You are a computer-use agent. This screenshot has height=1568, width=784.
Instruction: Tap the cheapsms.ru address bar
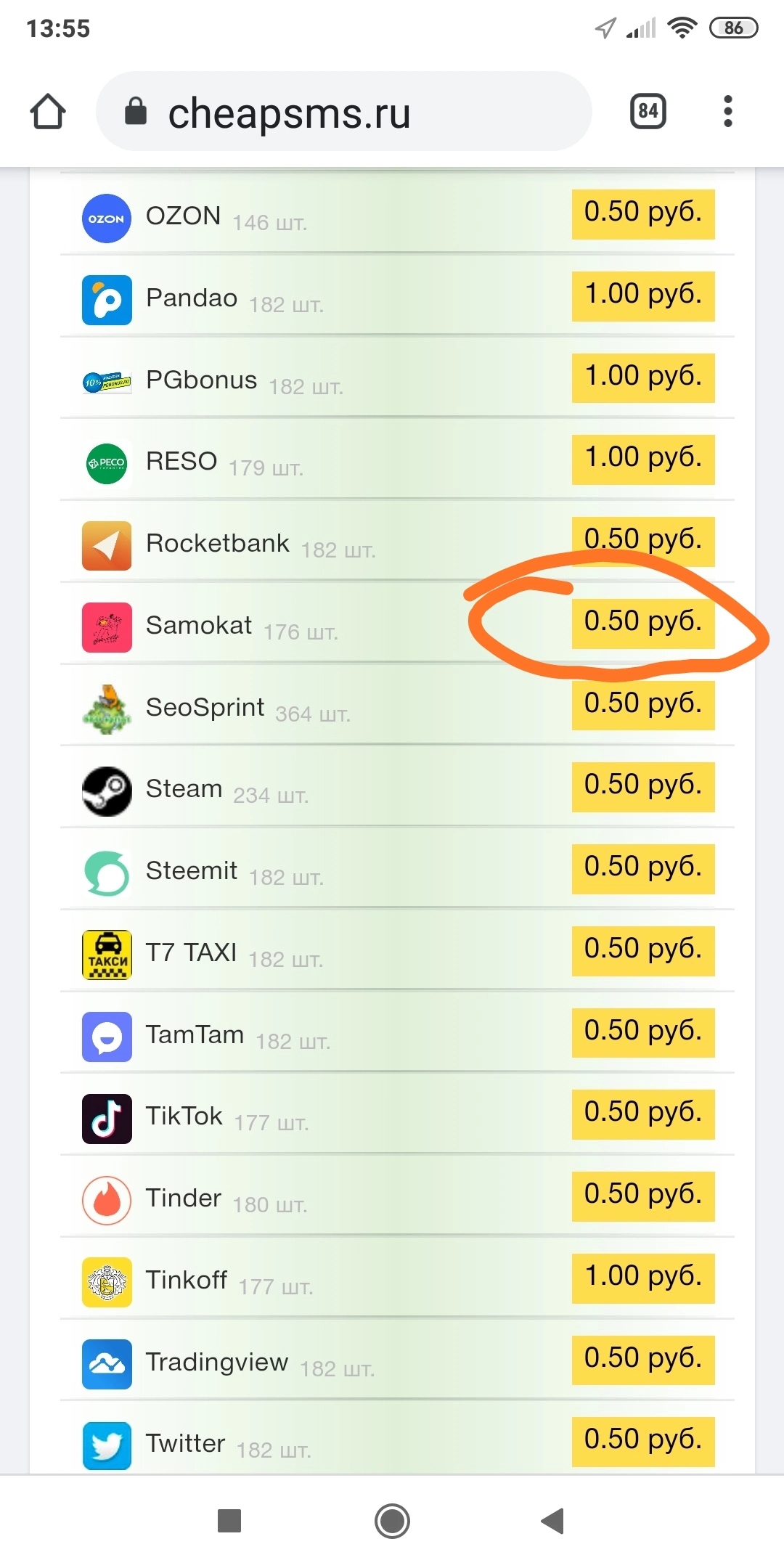point(344,112)
